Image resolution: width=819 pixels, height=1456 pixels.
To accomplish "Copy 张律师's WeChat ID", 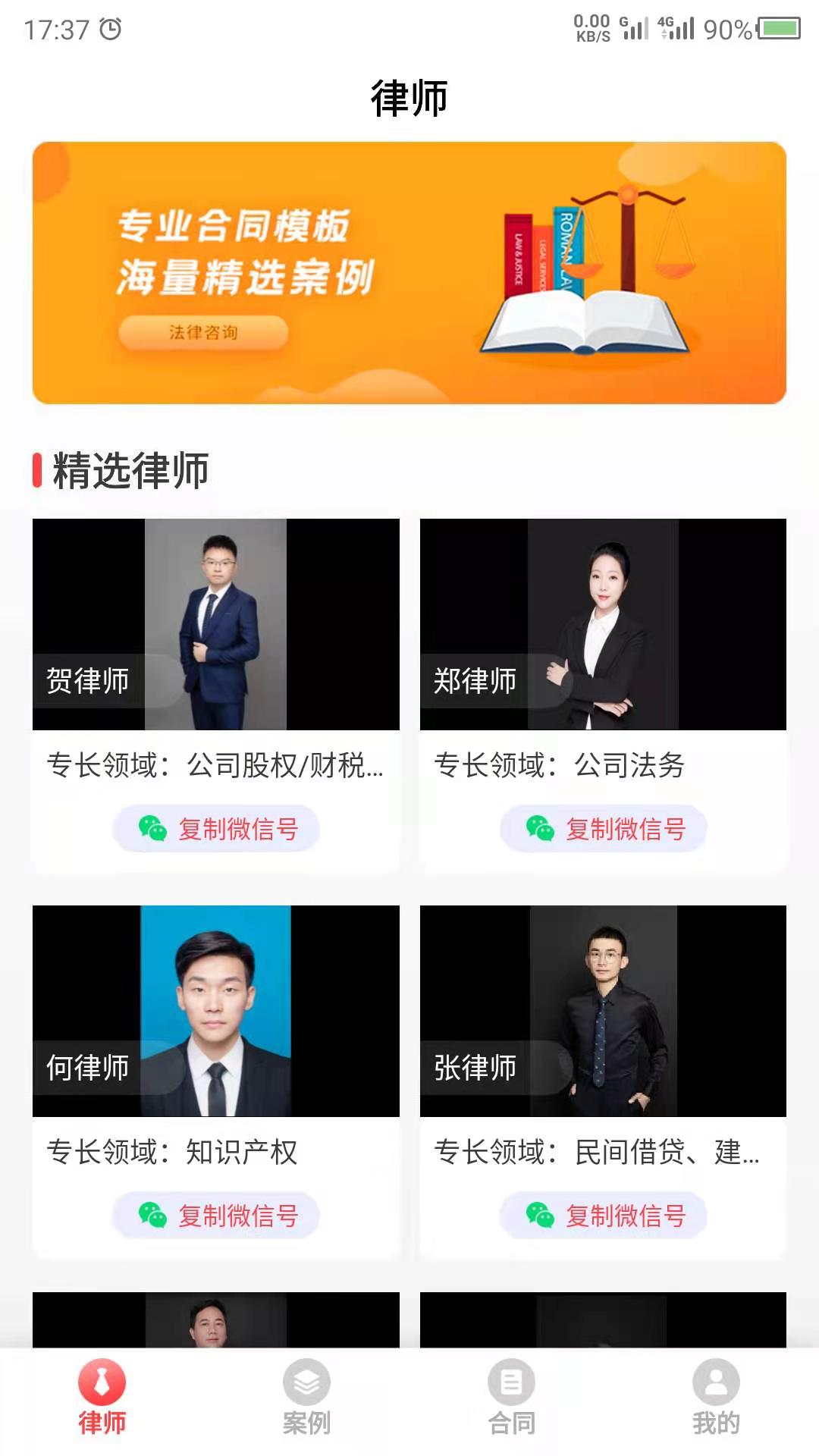I will click(604, 1216).
